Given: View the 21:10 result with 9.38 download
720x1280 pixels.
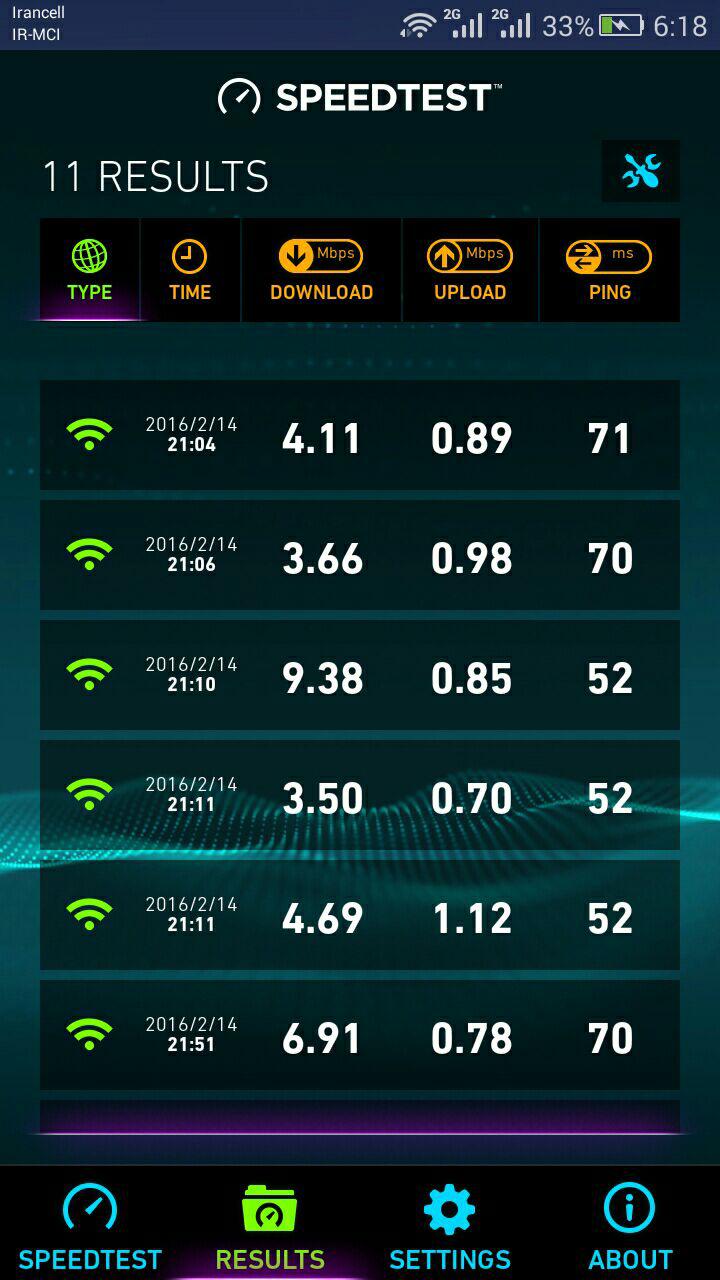Looking at the screenshot, I should tap(360, 675).
